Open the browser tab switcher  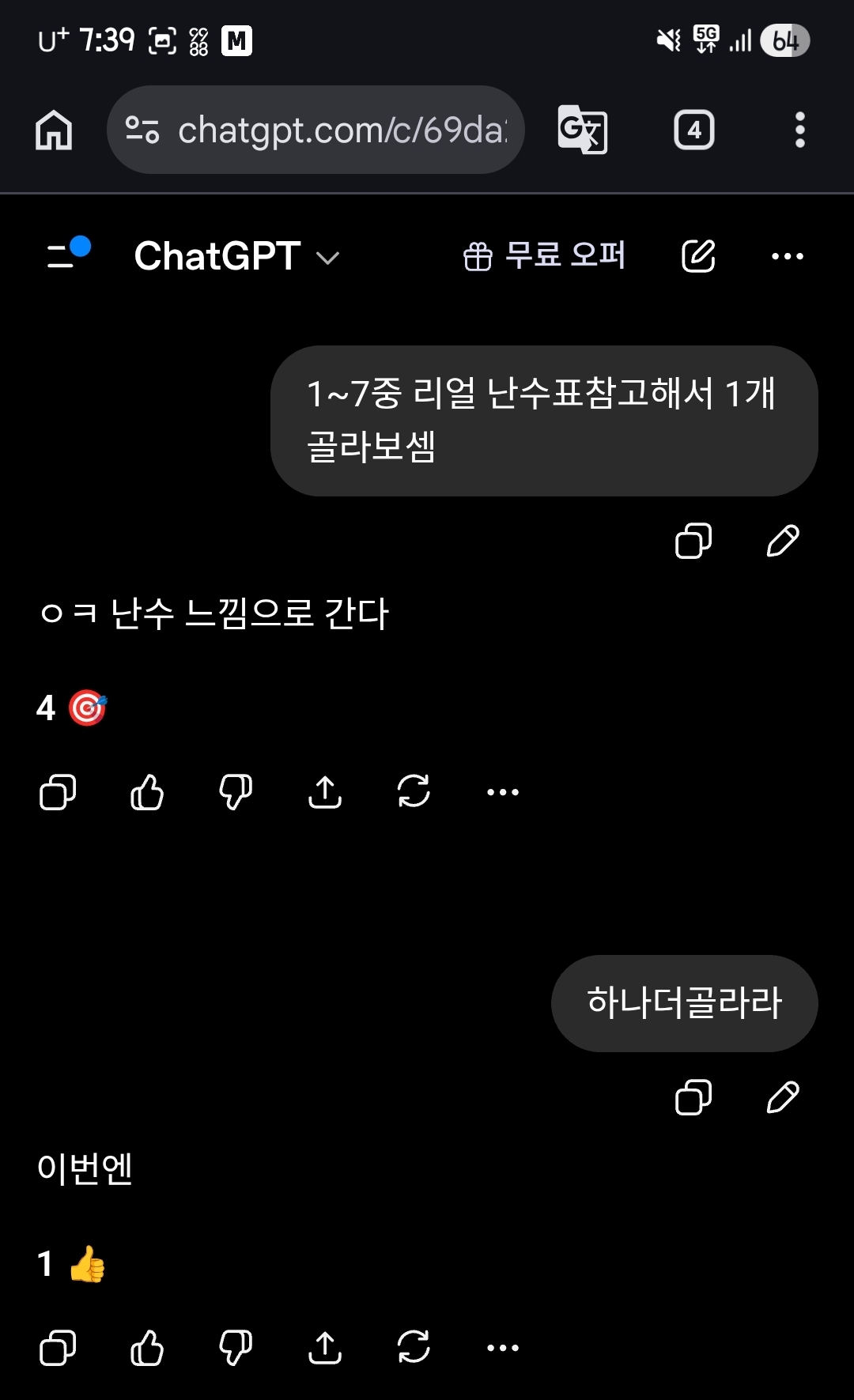point(693,130)
